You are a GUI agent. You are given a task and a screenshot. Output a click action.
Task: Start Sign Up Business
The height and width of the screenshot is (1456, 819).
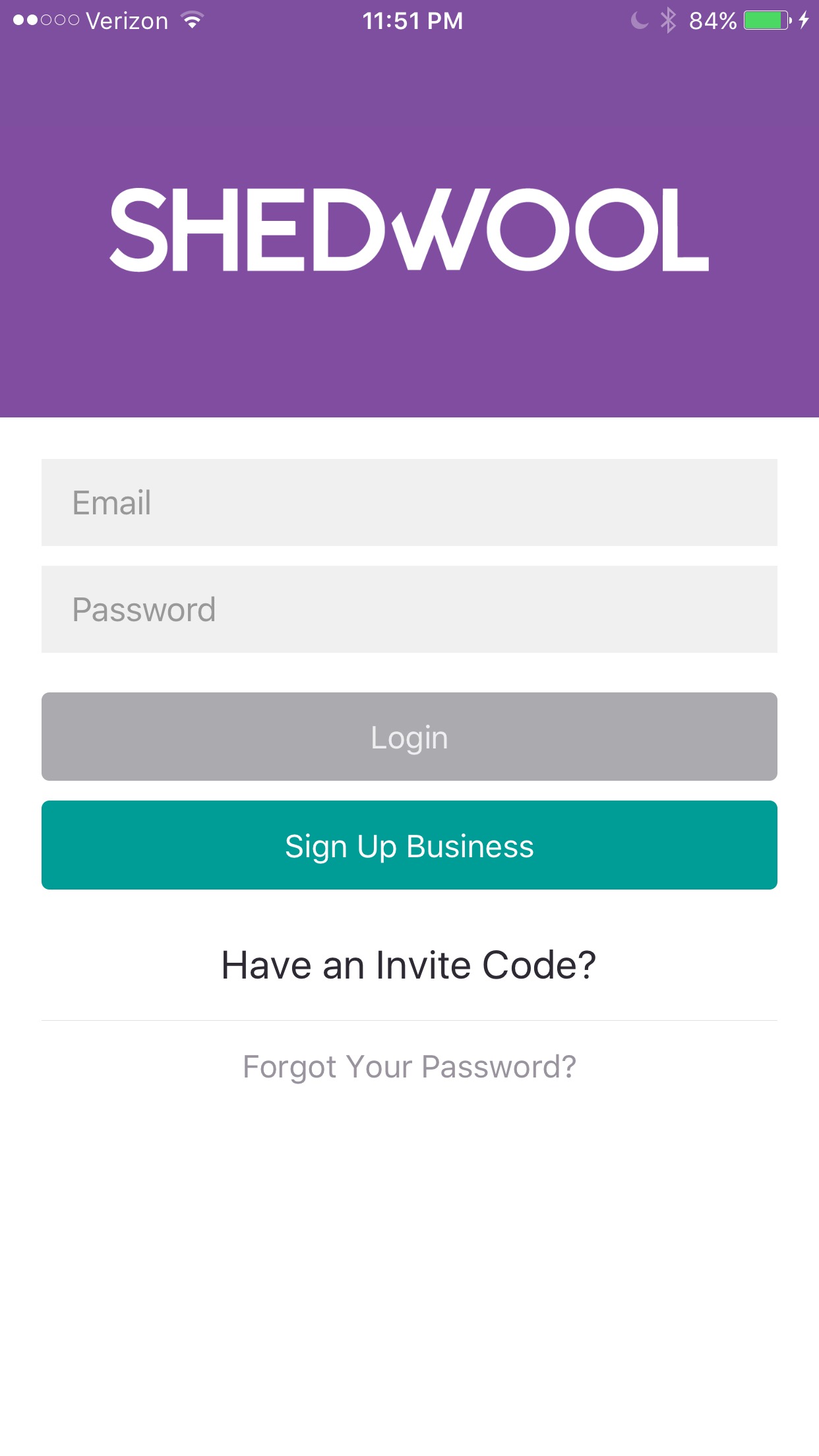(x=409, y=845)
